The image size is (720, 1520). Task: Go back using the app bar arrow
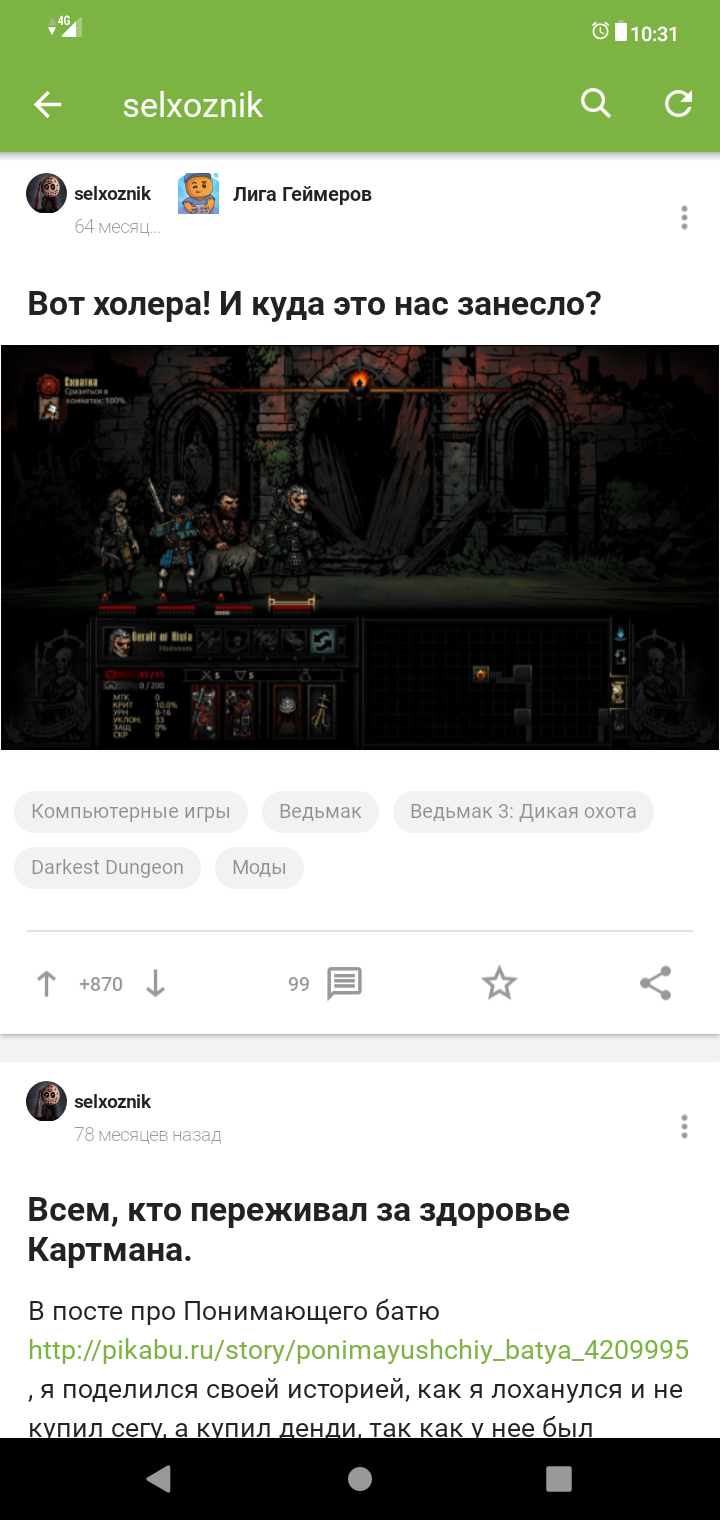pyautogui.click(x=48, y=105)
